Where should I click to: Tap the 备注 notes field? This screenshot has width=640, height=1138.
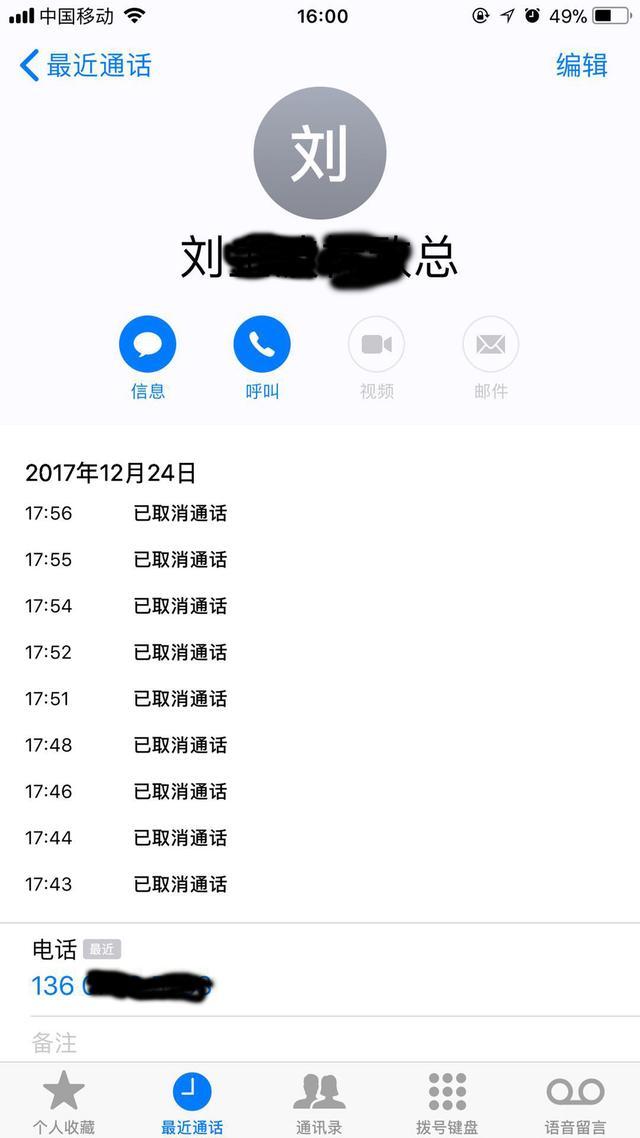pos(320,1043)
